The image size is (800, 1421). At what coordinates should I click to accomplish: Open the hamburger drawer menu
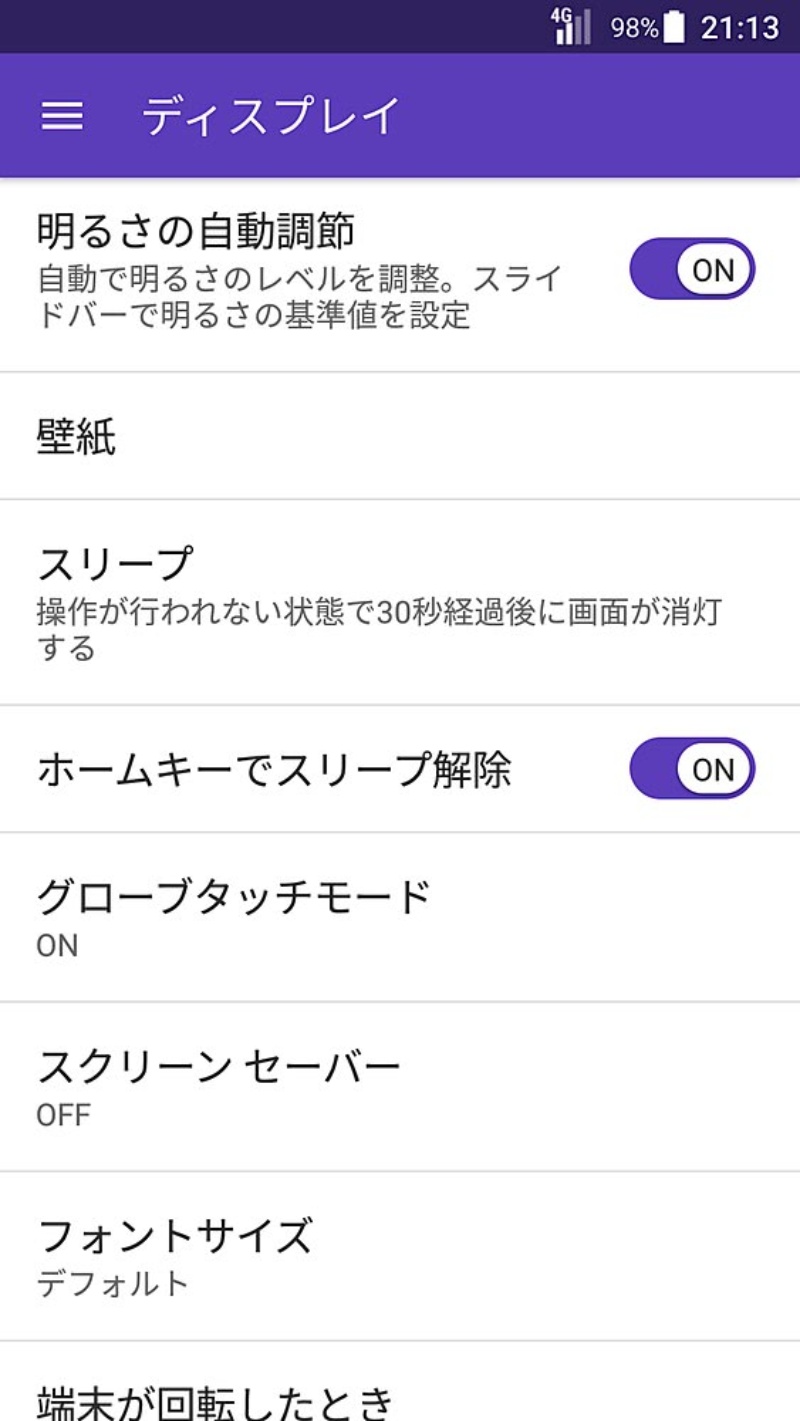[62, 116]
